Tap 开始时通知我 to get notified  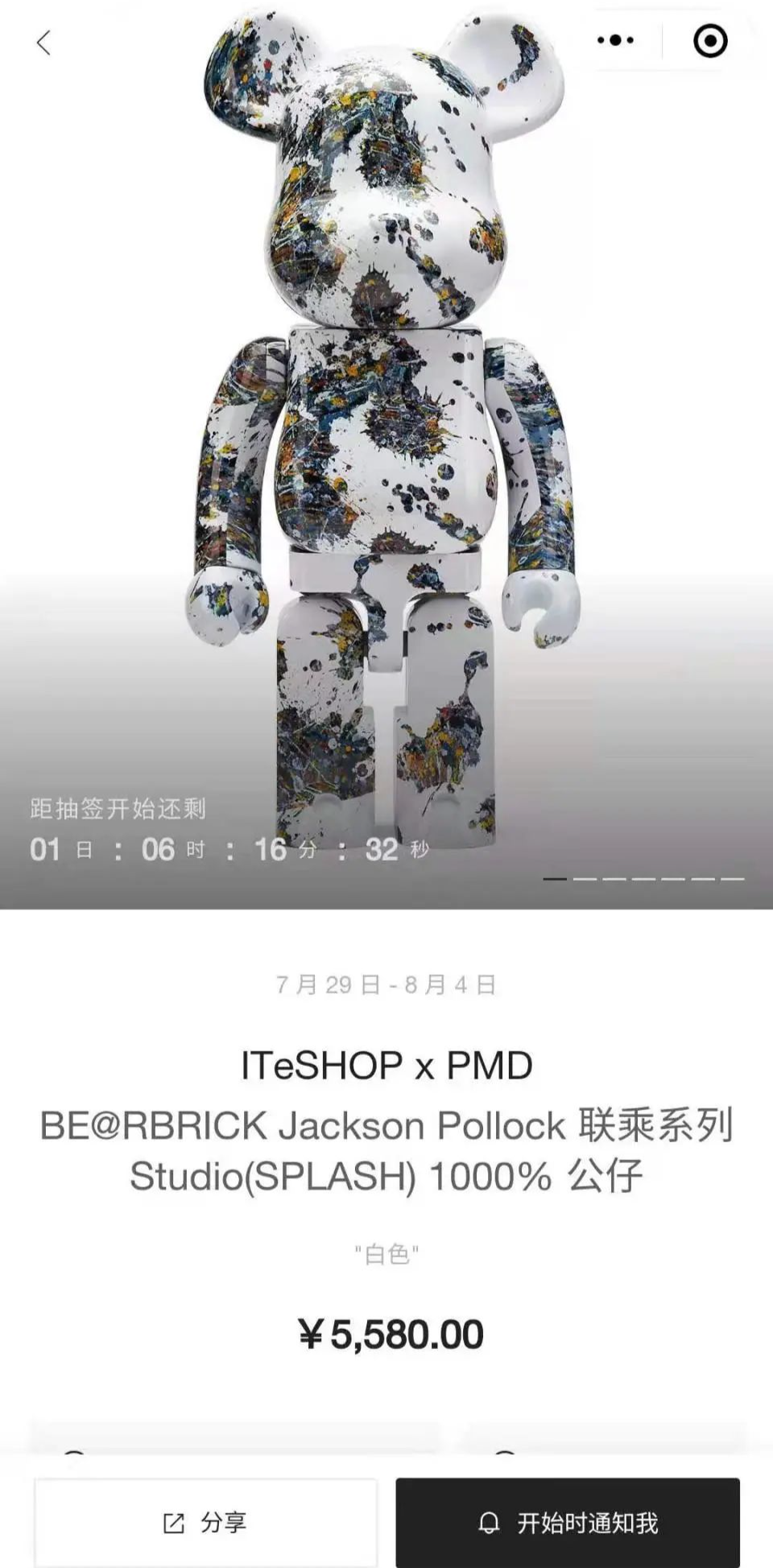568,1522
